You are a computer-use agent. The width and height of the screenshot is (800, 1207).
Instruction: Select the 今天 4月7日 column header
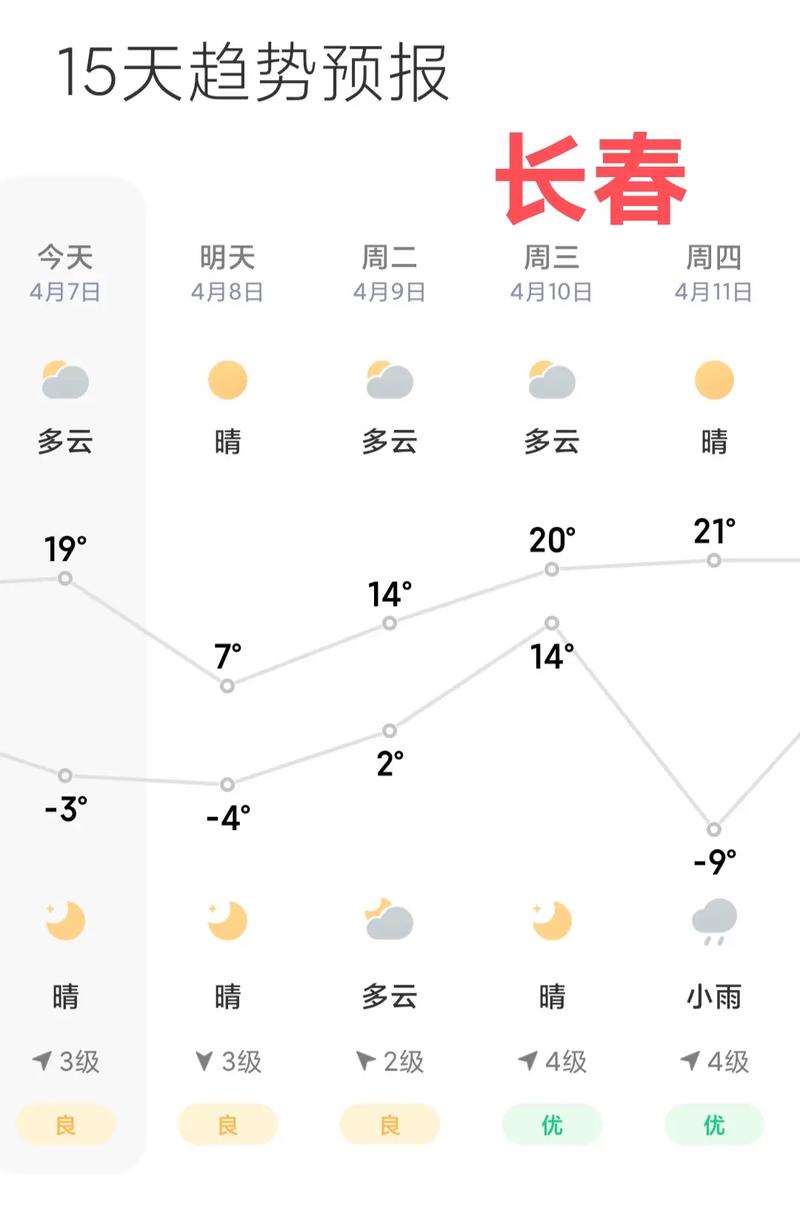(x=64, y=270)
